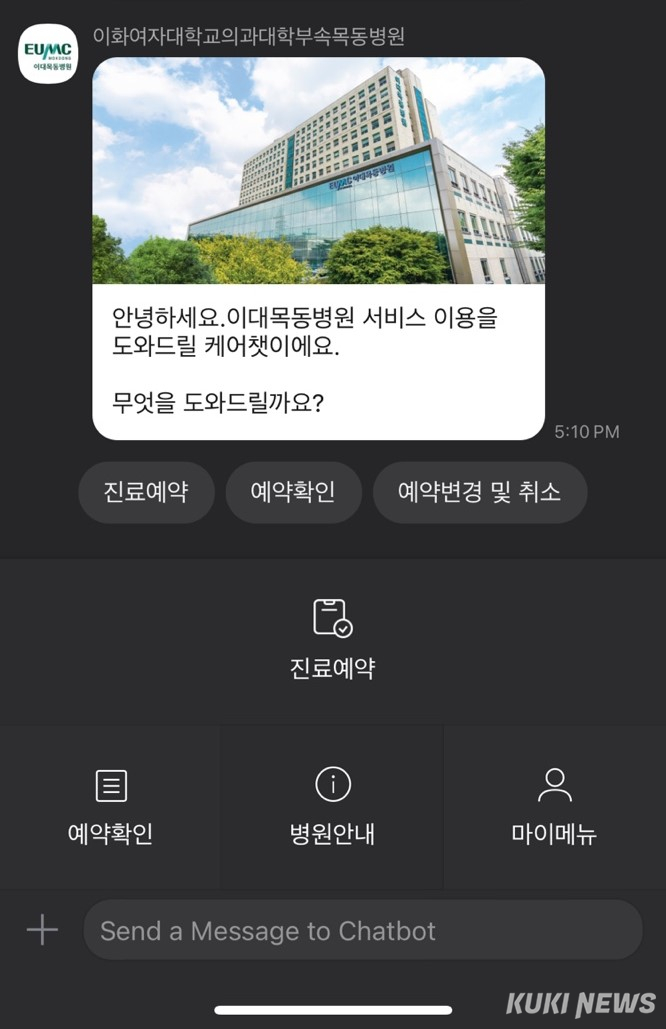Go to 마이메뉴 my menu
The width and height of the screenshot is (666, 1029).
(554, 807)
